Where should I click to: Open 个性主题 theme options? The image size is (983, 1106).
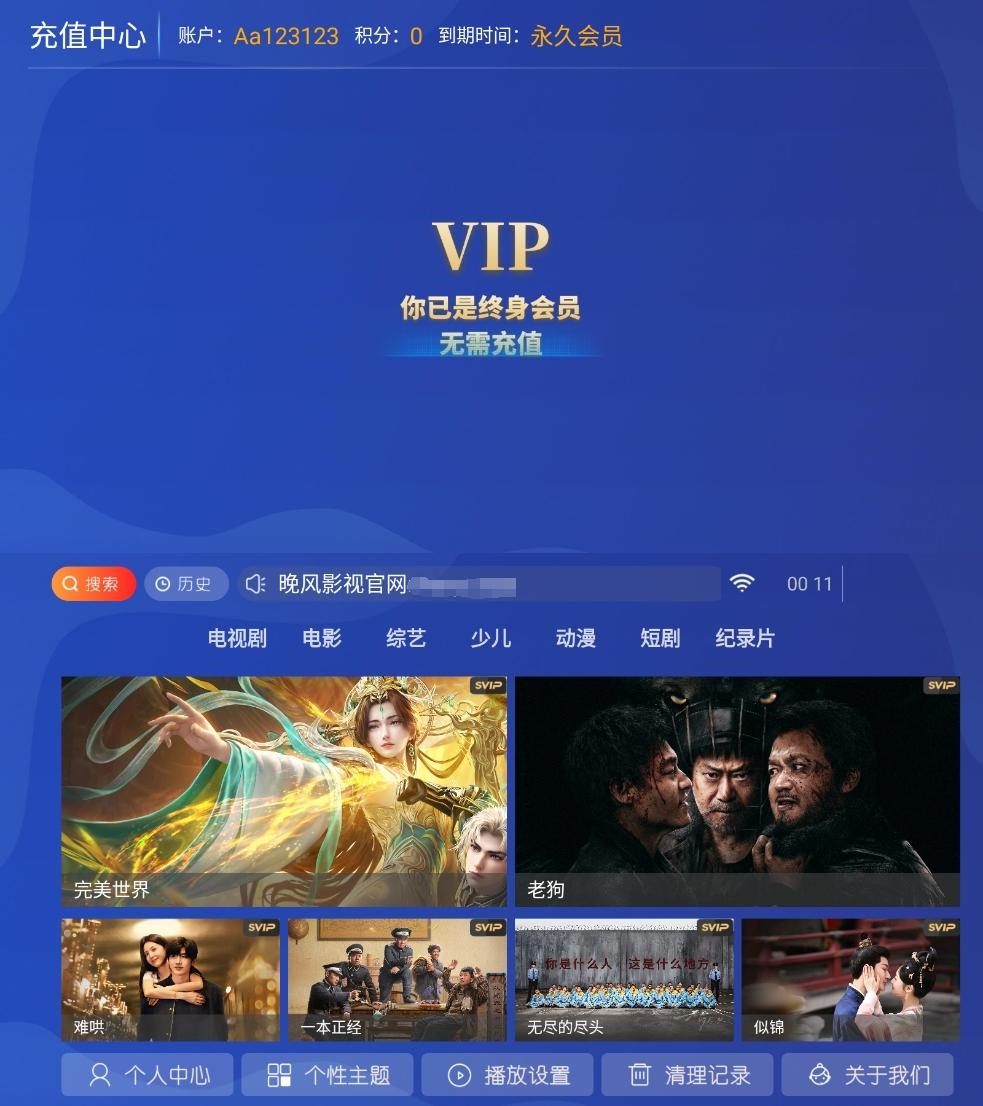[327, 1075]
